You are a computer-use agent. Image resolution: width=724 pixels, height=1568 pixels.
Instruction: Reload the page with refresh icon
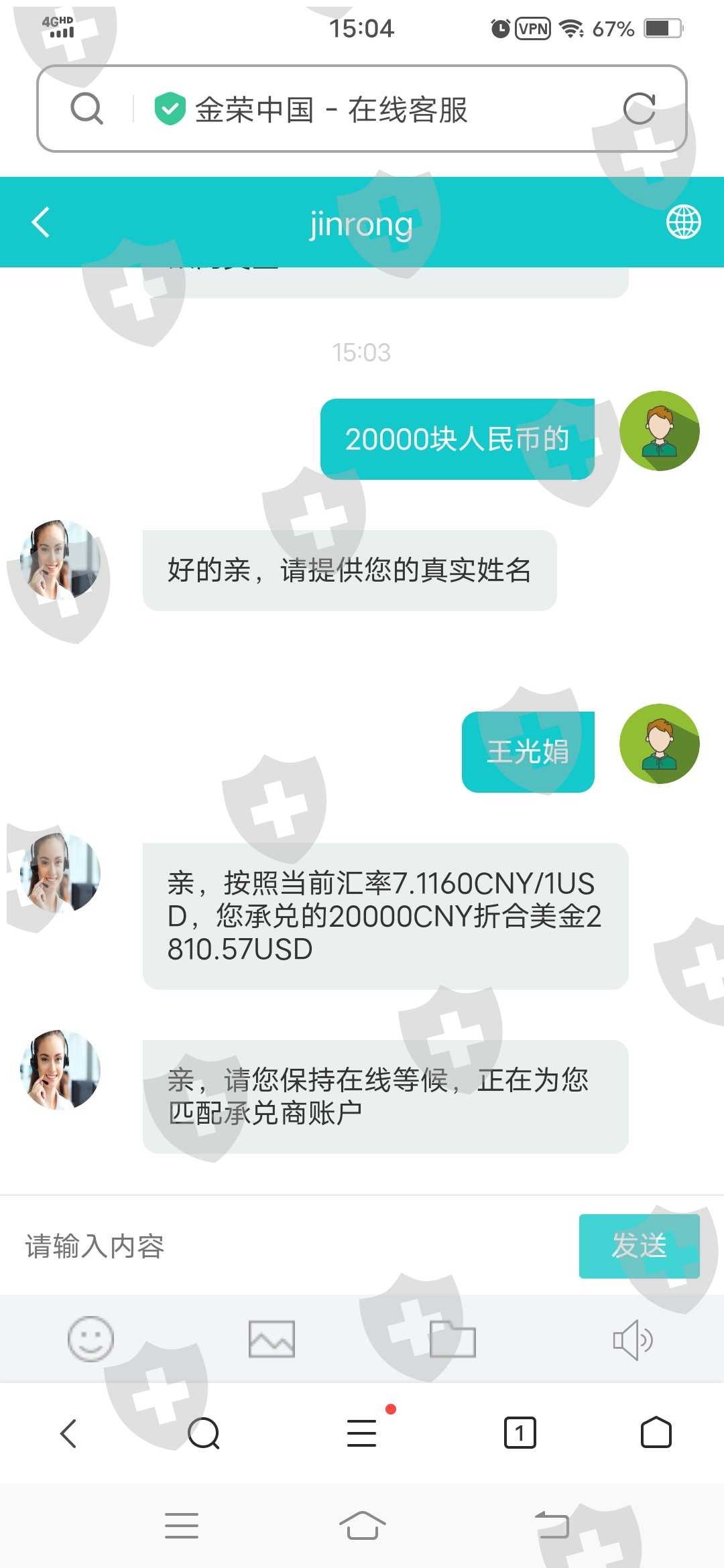[639, 109]
